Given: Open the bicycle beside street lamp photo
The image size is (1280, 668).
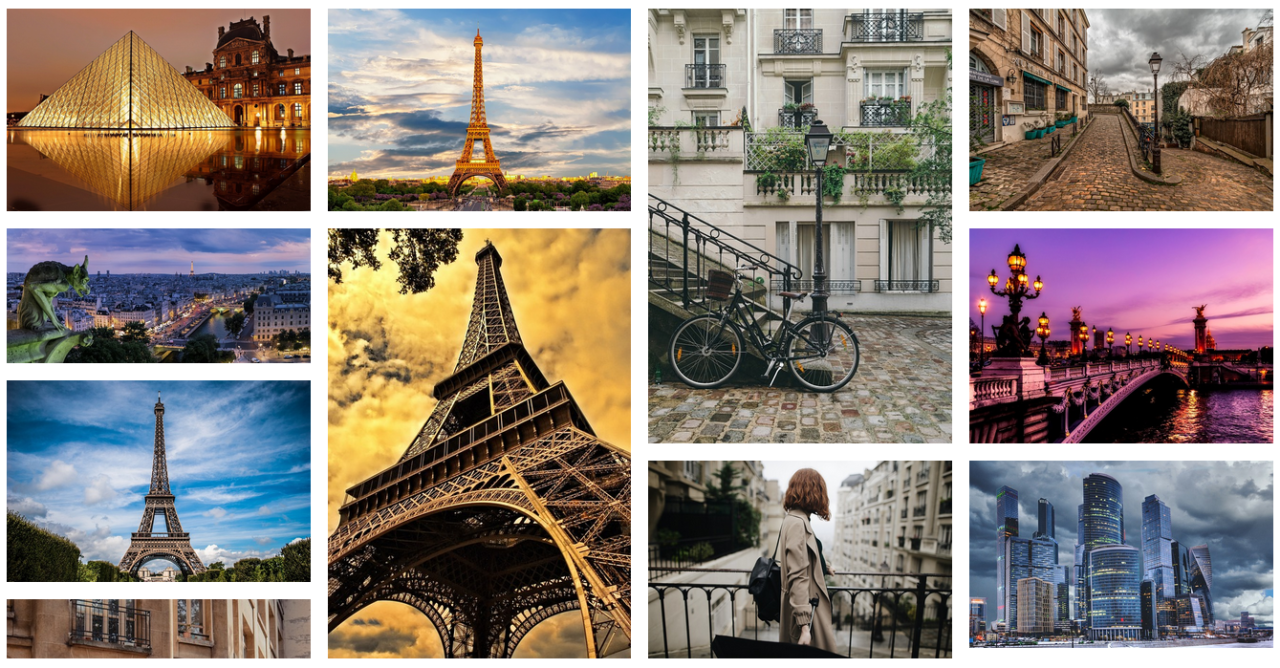Looking at the screenshot, I should coord(799,226).
